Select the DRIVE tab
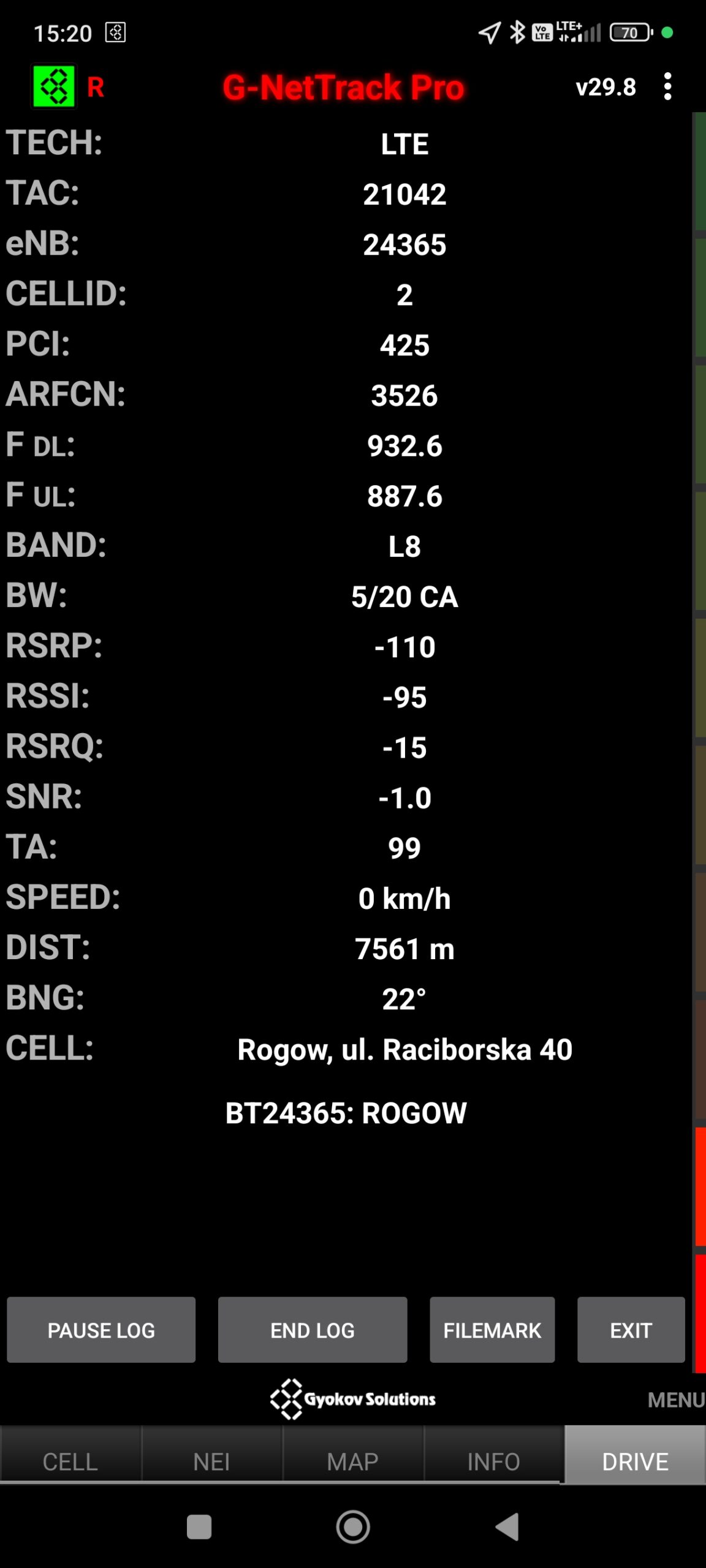The height and width of the screenshot is (1568, 706). click(635, 1461)
